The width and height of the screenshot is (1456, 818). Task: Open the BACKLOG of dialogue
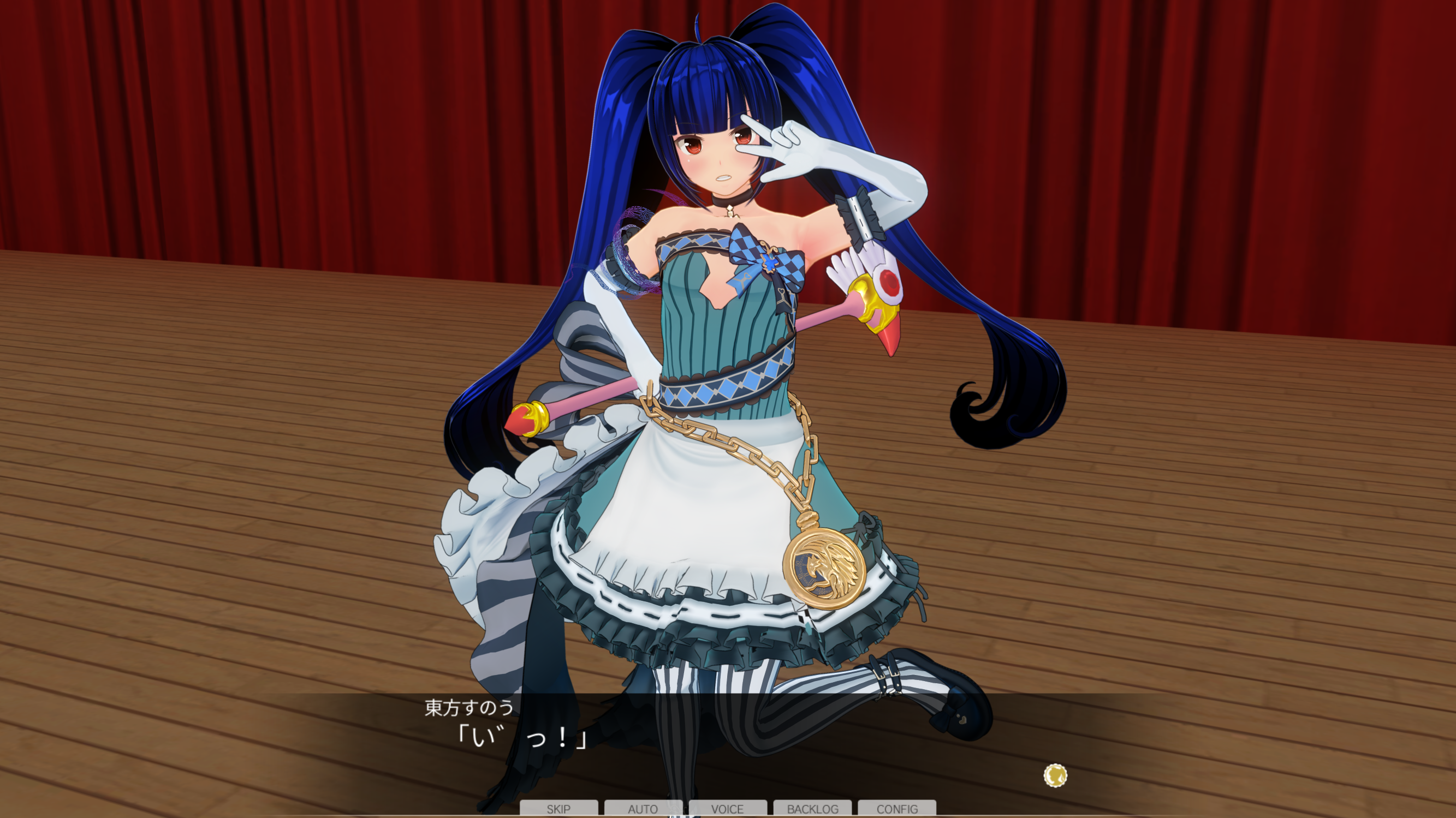(812, 808)
